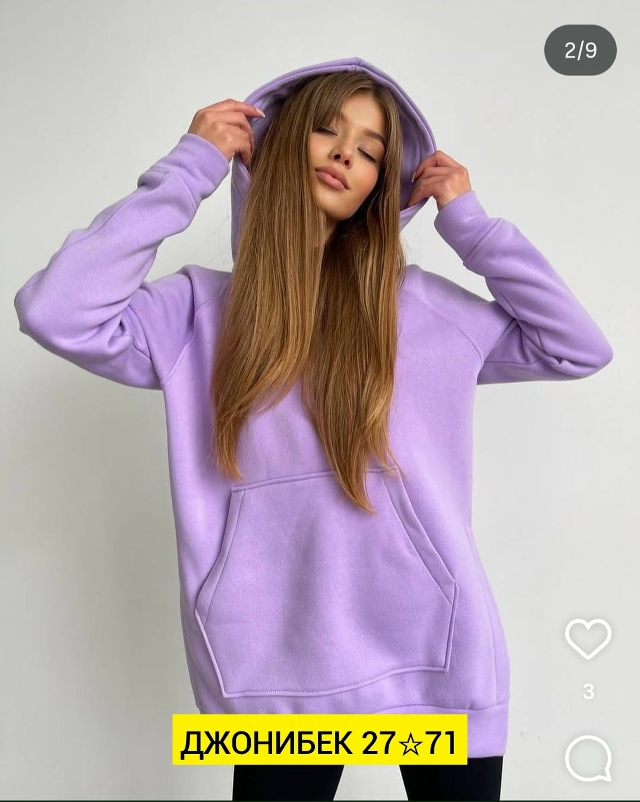Like this post with the heart icon
640x802 pixels.
pyautogui.click(x=588, y=638)
